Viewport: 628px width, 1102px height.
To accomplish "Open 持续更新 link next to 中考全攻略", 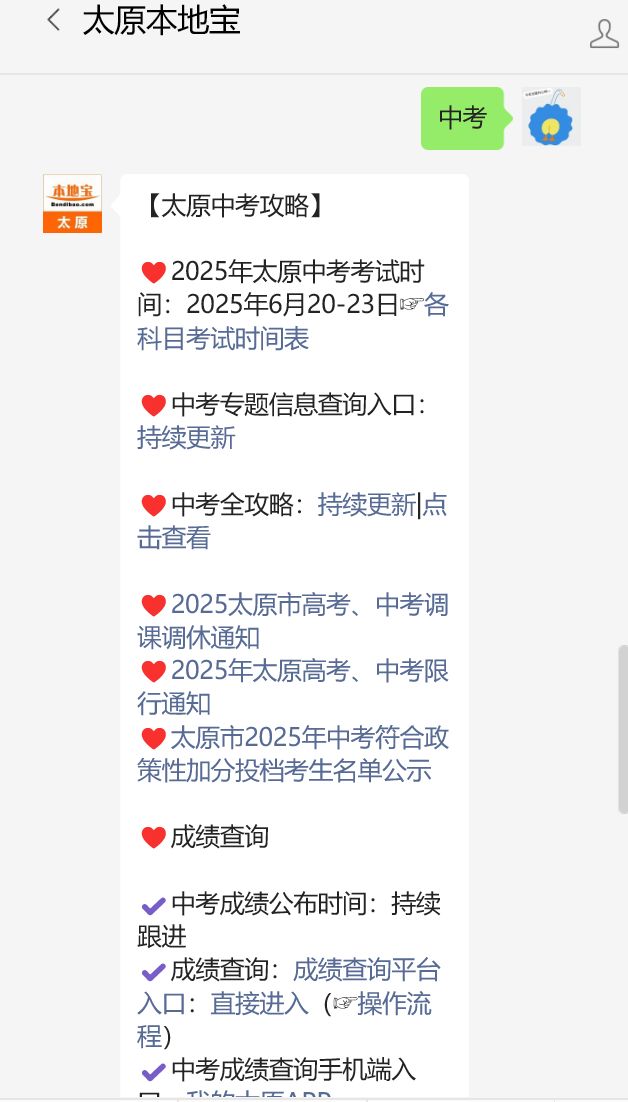I will click(366, 505).
